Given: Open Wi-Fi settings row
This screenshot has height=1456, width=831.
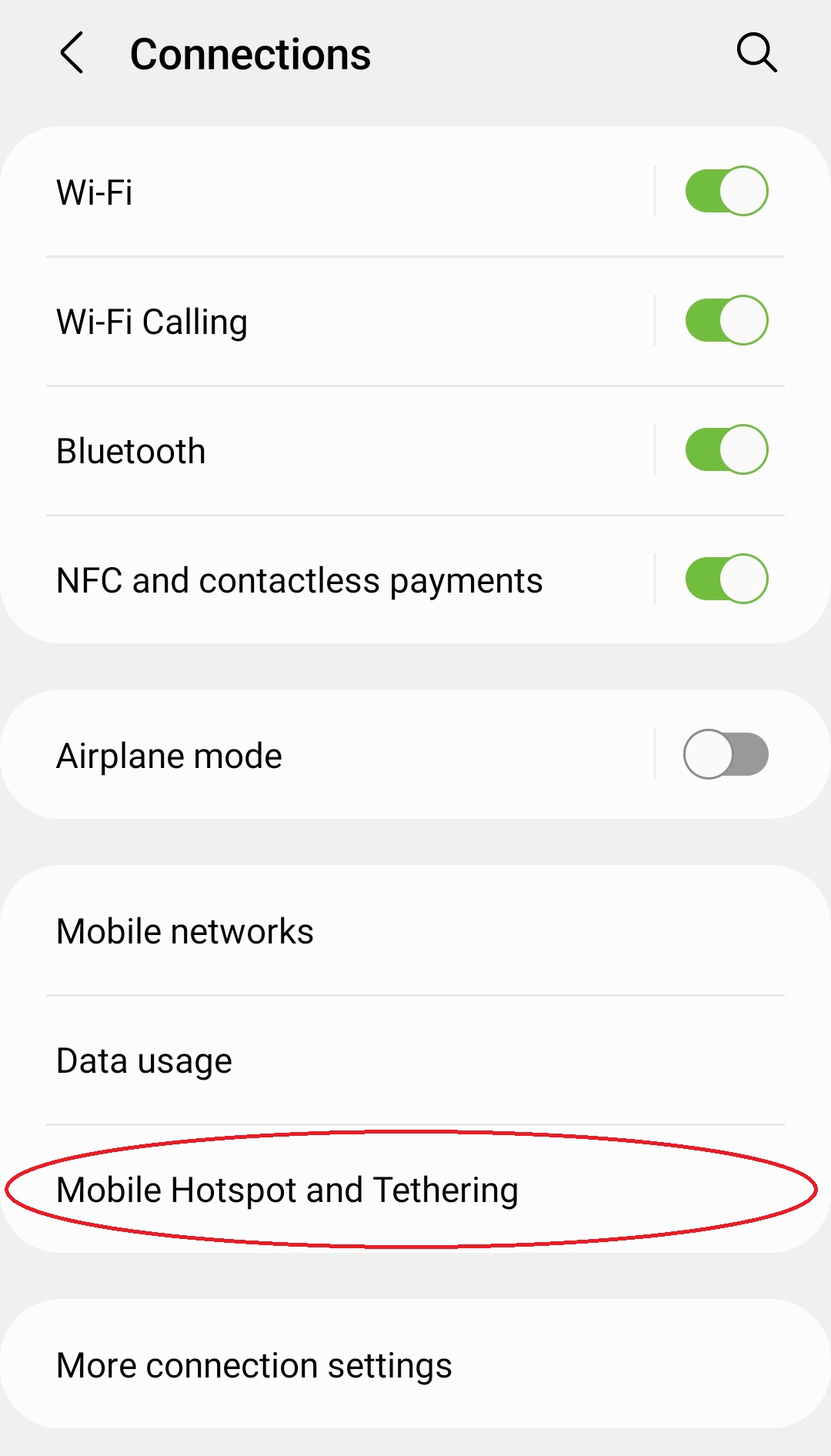Looking at the screenshot, I should click(308, 192).
